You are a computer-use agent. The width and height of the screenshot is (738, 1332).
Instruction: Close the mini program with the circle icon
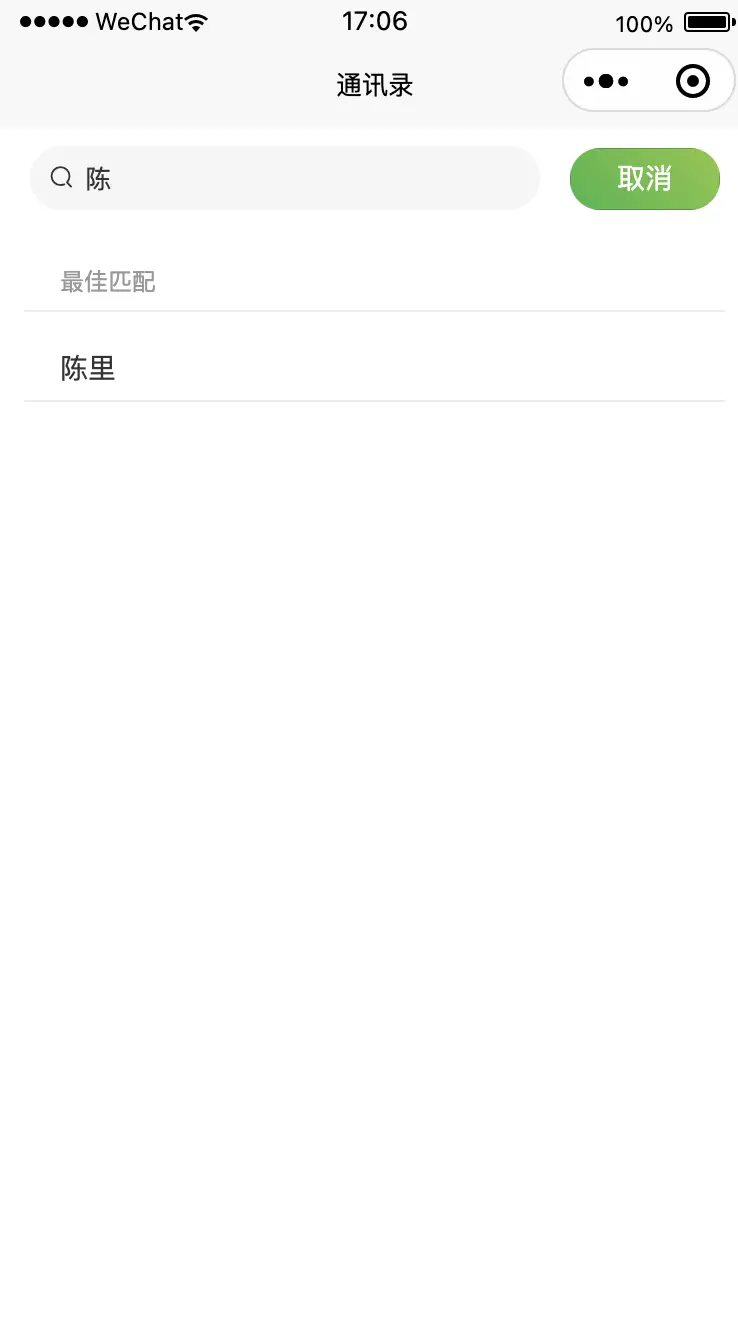[693, 81]
